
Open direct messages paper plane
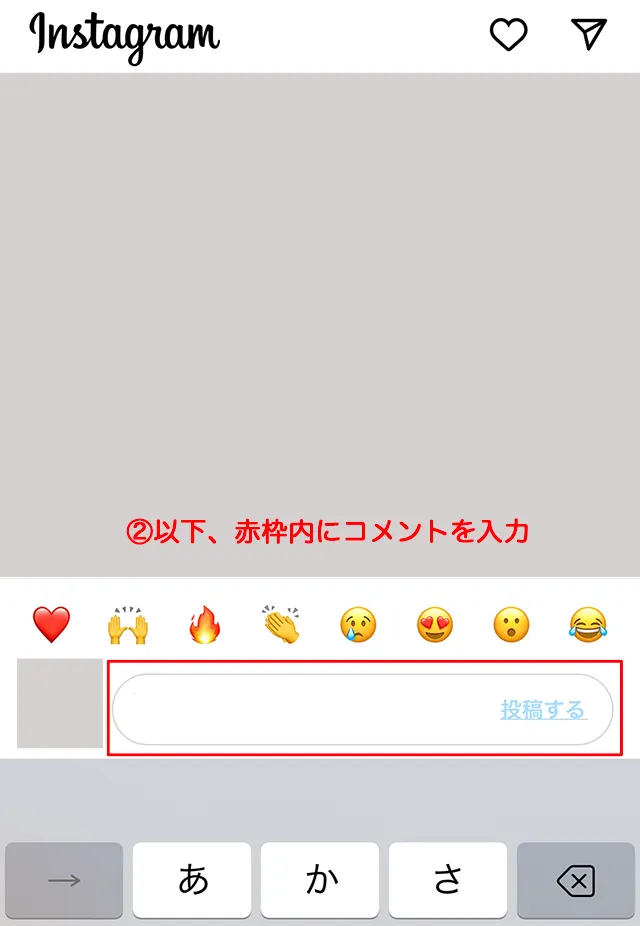589,34
